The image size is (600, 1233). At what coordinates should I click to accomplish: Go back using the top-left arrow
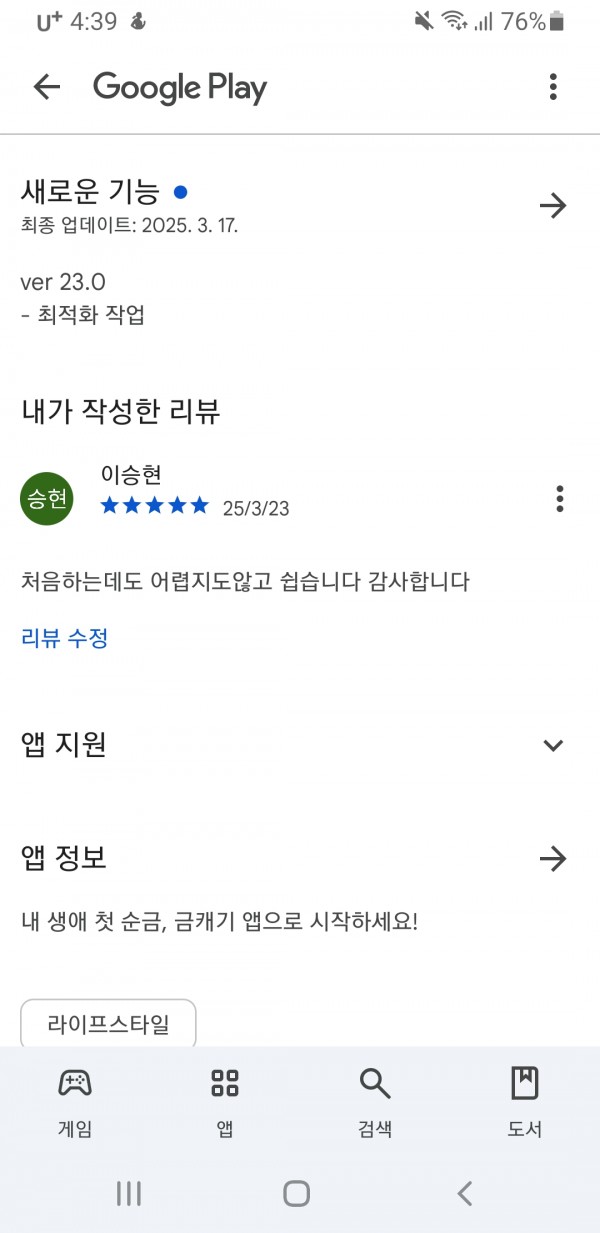click(x=47, y=87)
